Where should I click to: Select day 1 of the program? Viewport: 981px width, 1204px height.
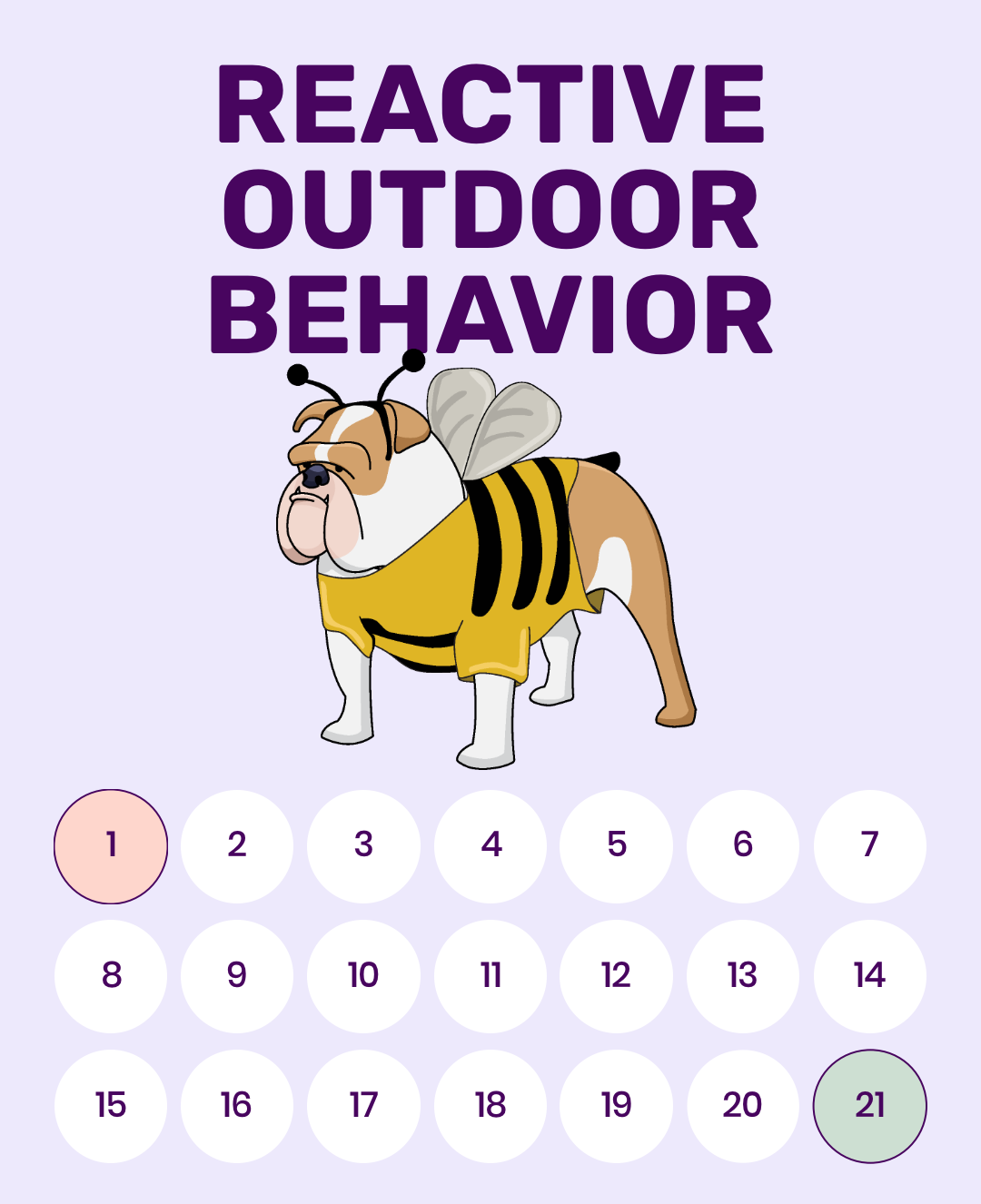[111, 846]
